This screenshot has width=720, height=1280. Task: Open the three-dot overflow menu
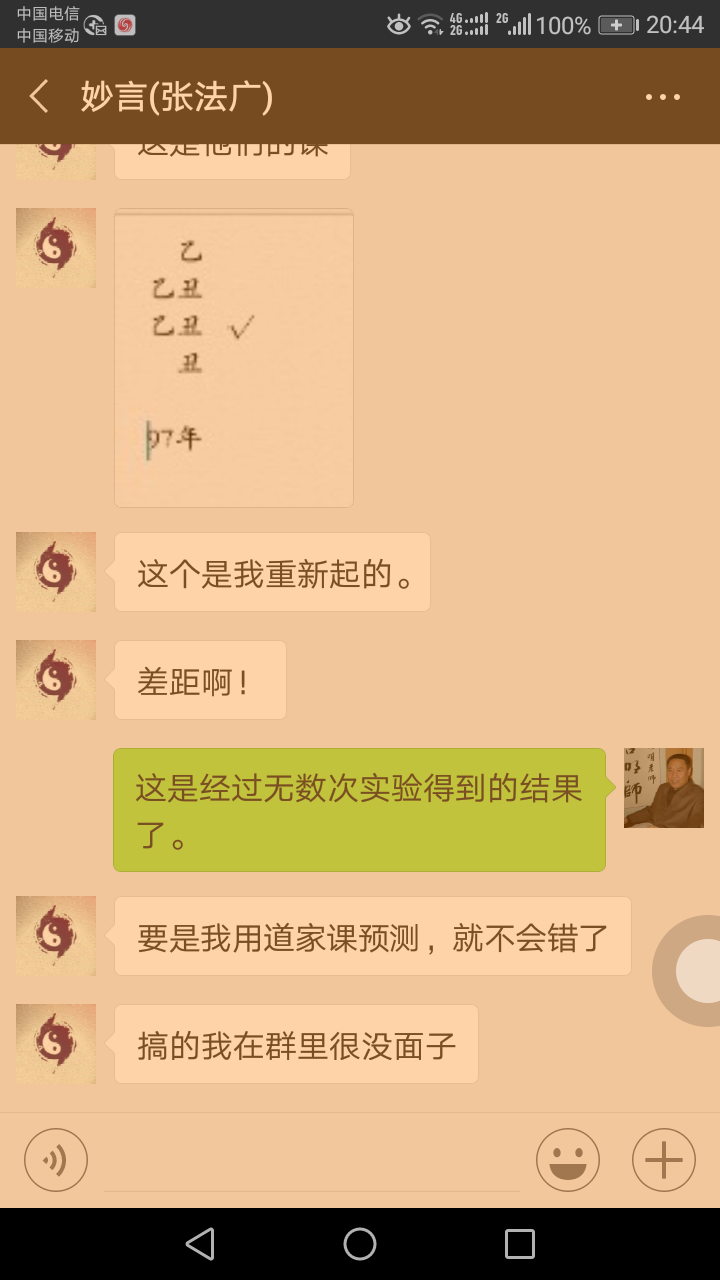(x=662, y=97)
